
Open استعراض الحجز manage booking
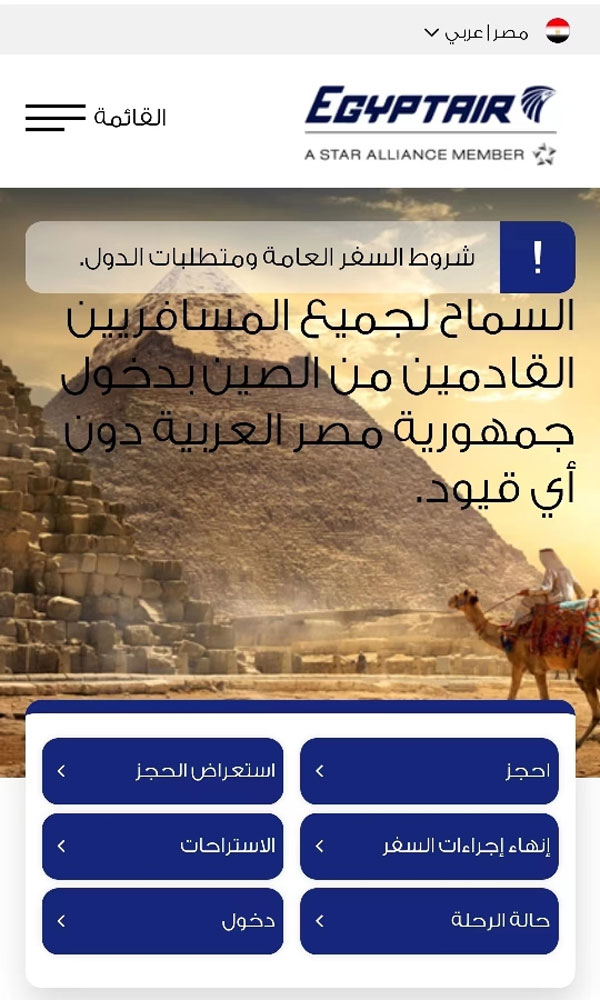coord(162,771)
